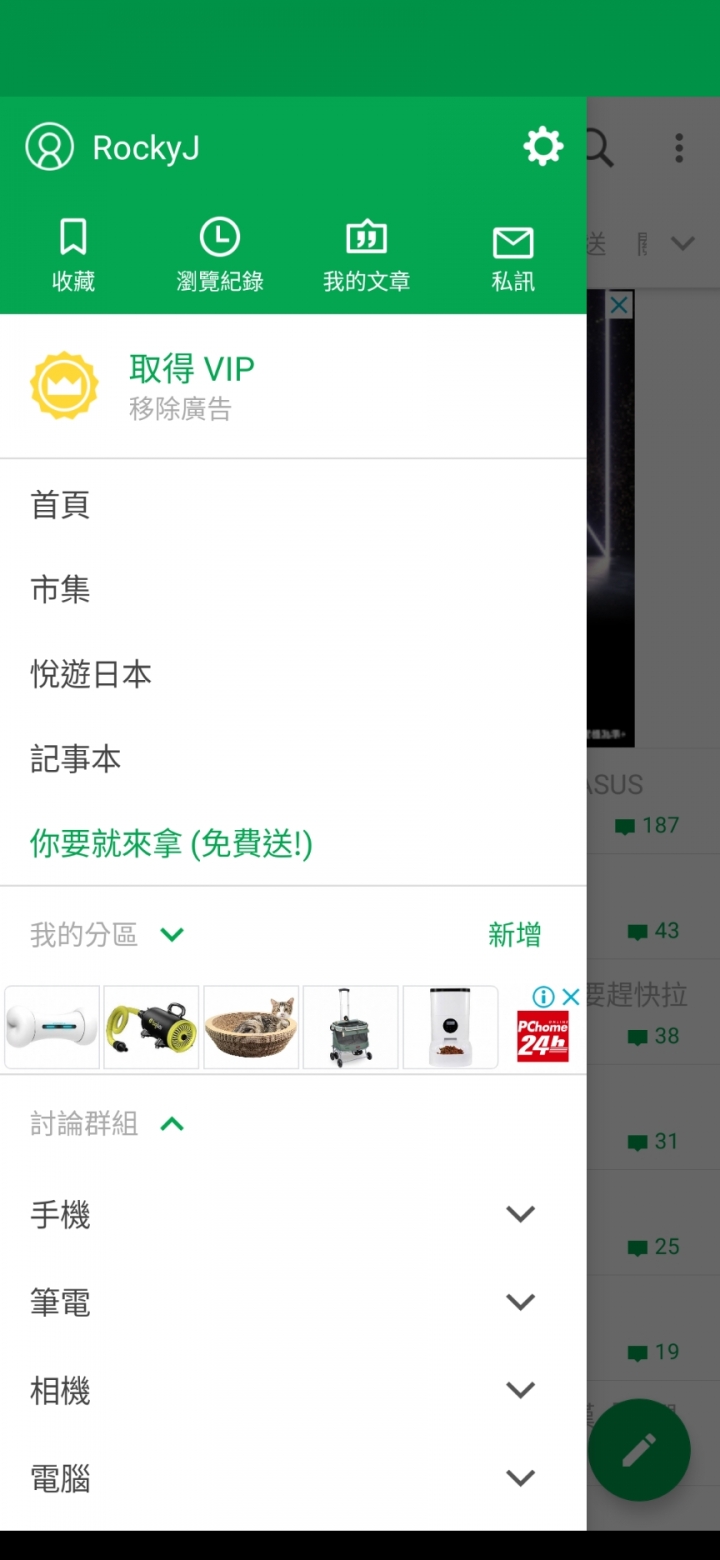The width and height of the screenshot is (720, 1560).
Task: Open 悅遊日本 section
Action: tap(90, 675)
